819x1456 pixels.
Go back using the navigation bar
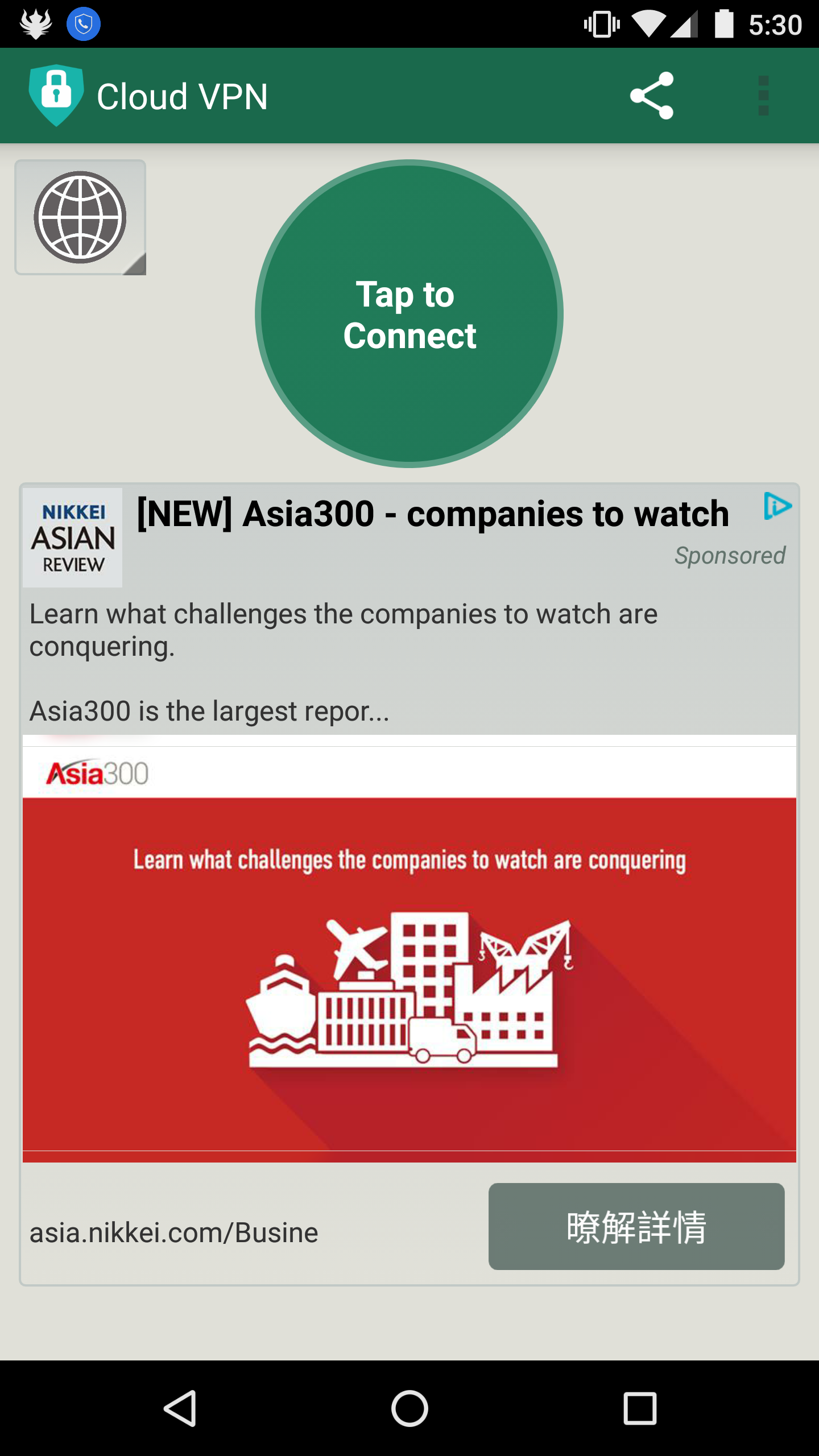point(181,1409)
